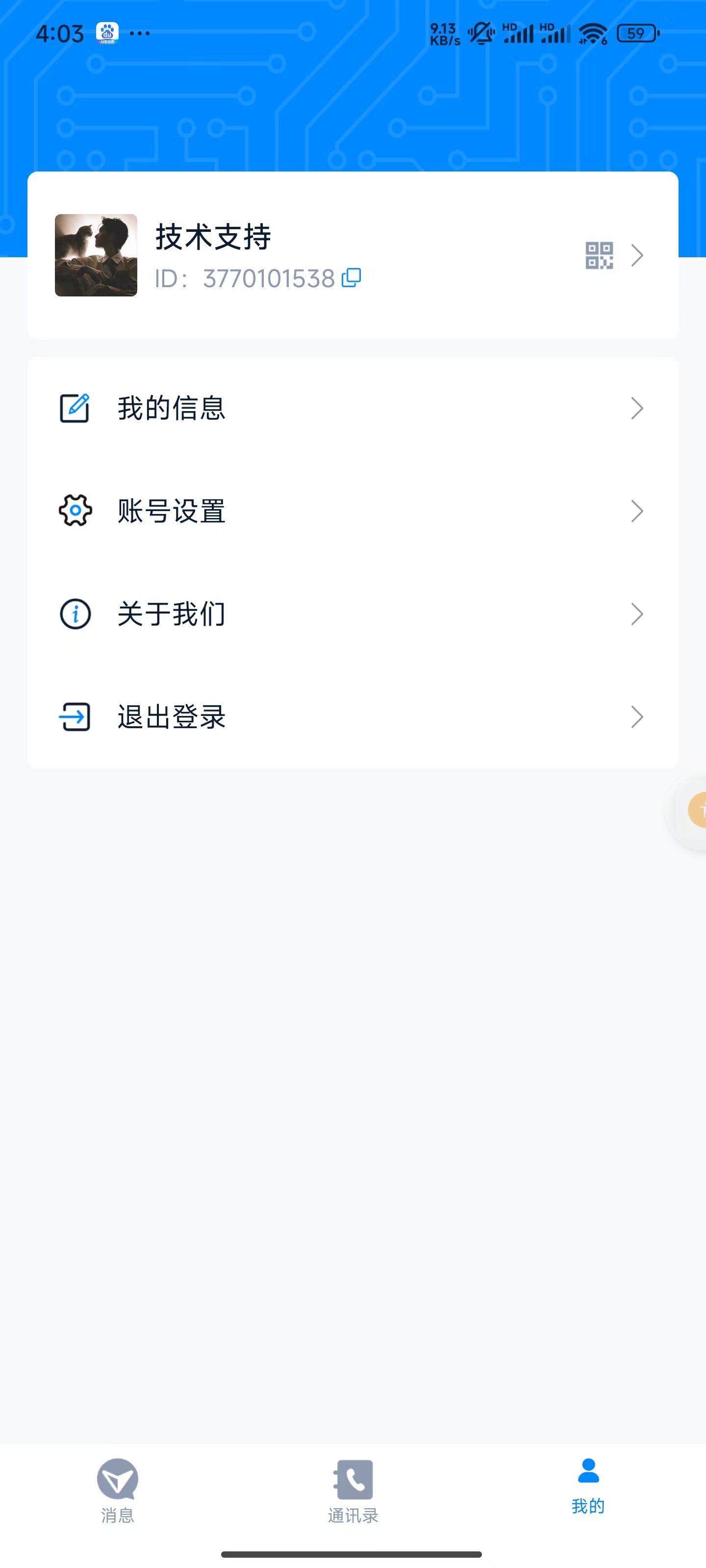Open 我的信息 using its right arrow
Image resolution: width=706 pixels, height=1568 pixels.
click(637, 409)
